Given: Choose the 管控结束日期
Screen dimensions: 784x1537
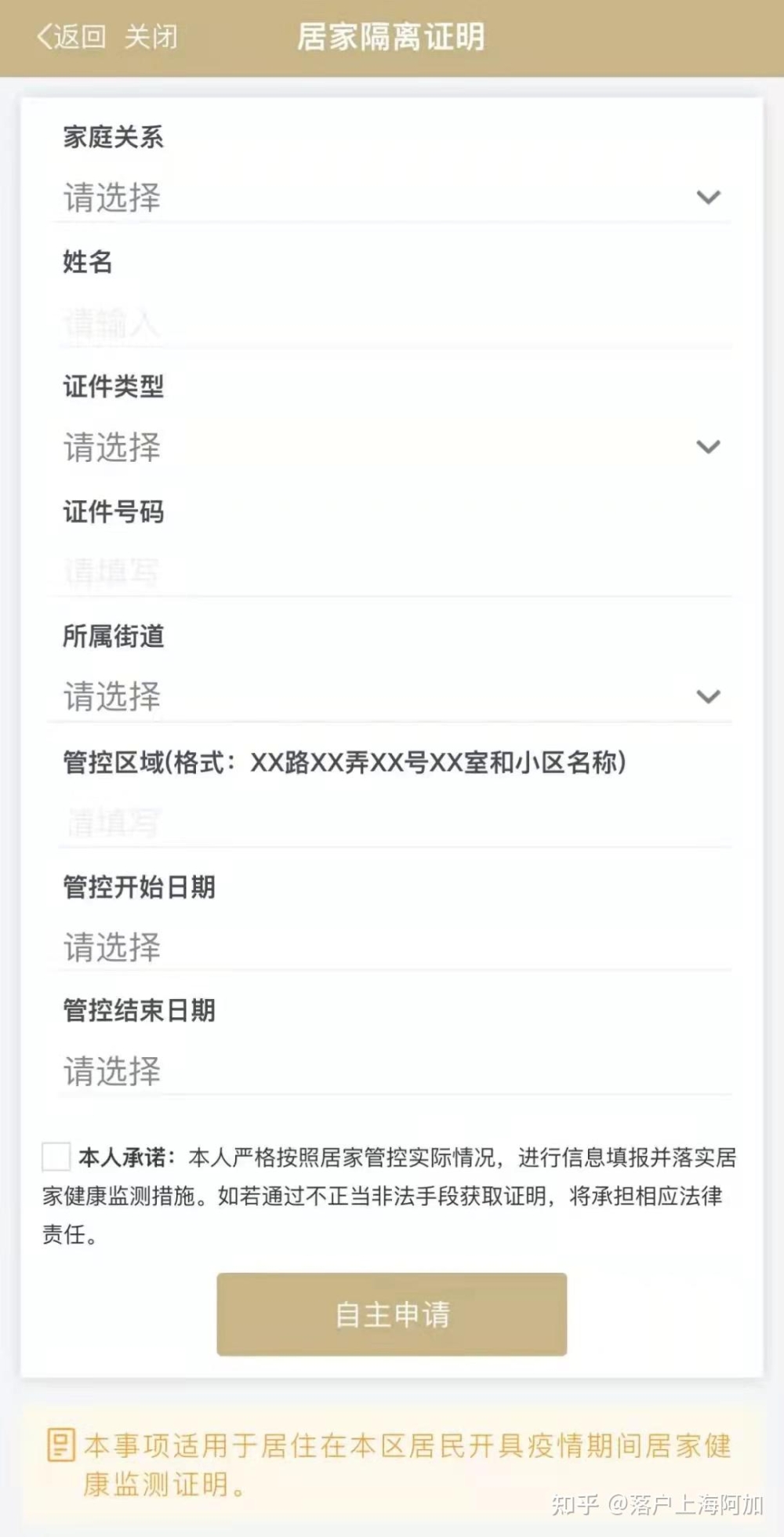Looking at the screenshot, I should point(392,1071).
